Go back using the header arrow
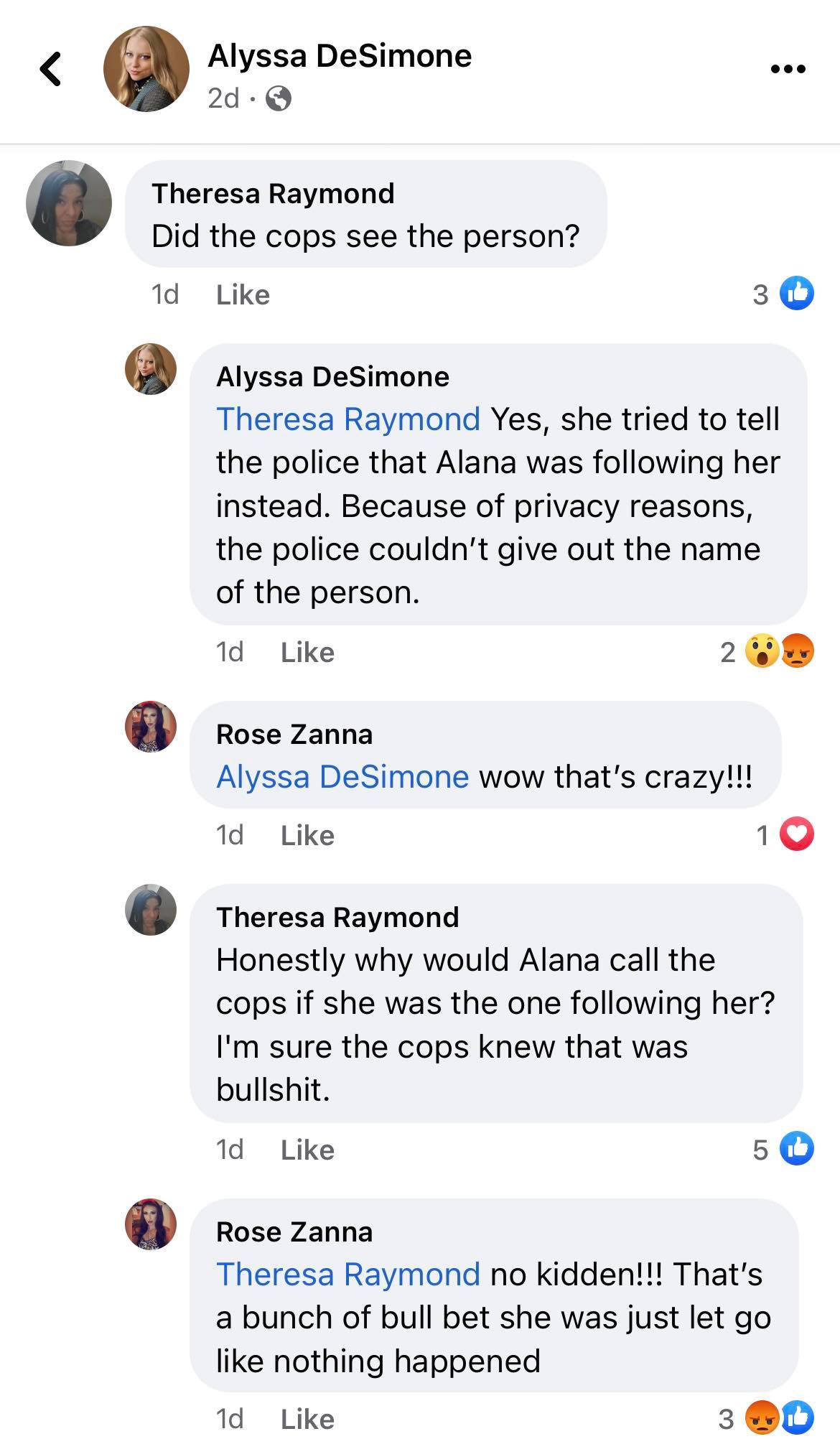The width and height of the screenshot is (840, 1439). tap(50, 70)
